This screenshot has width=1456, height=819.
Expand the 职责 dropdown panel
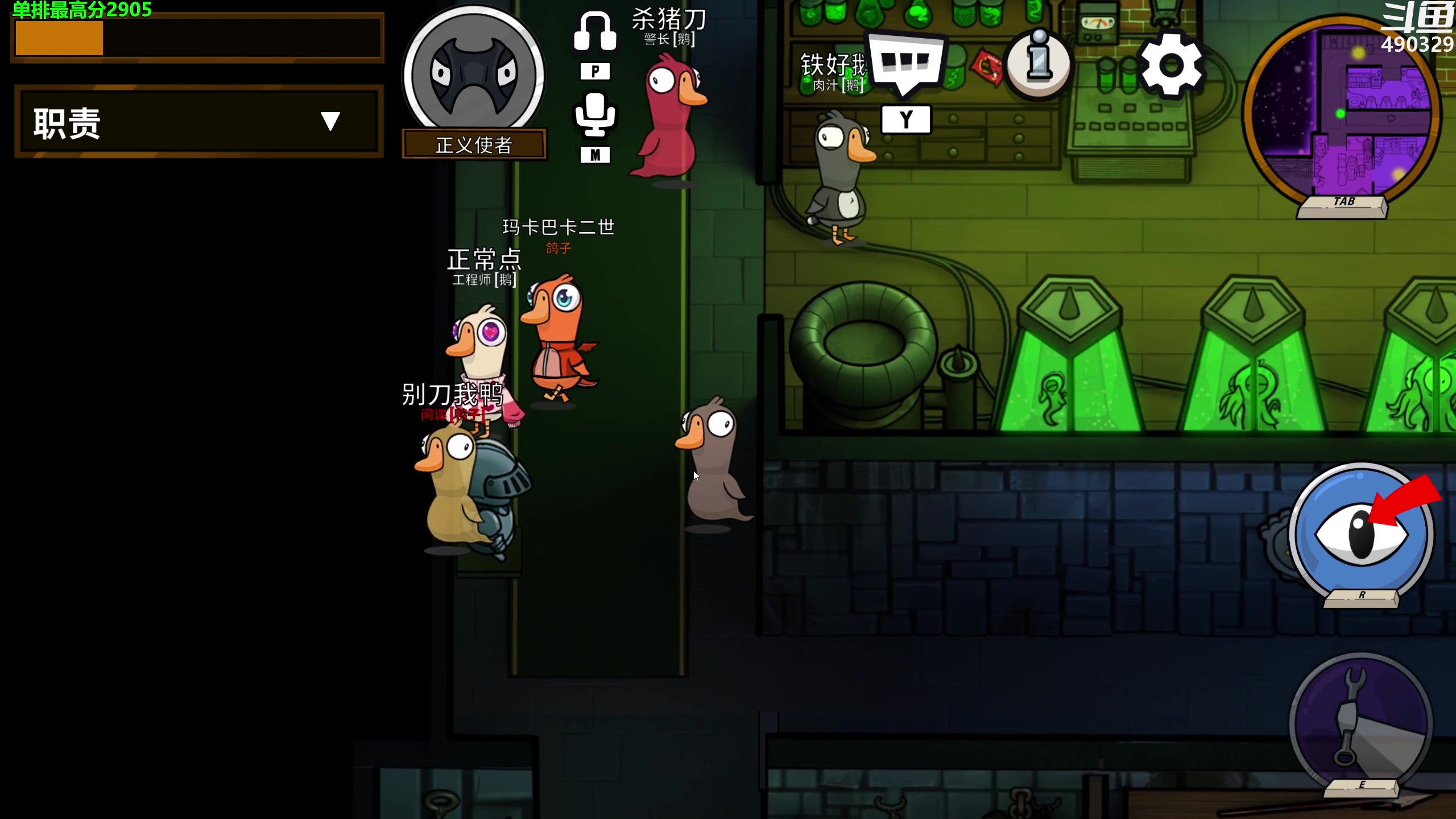329,122
